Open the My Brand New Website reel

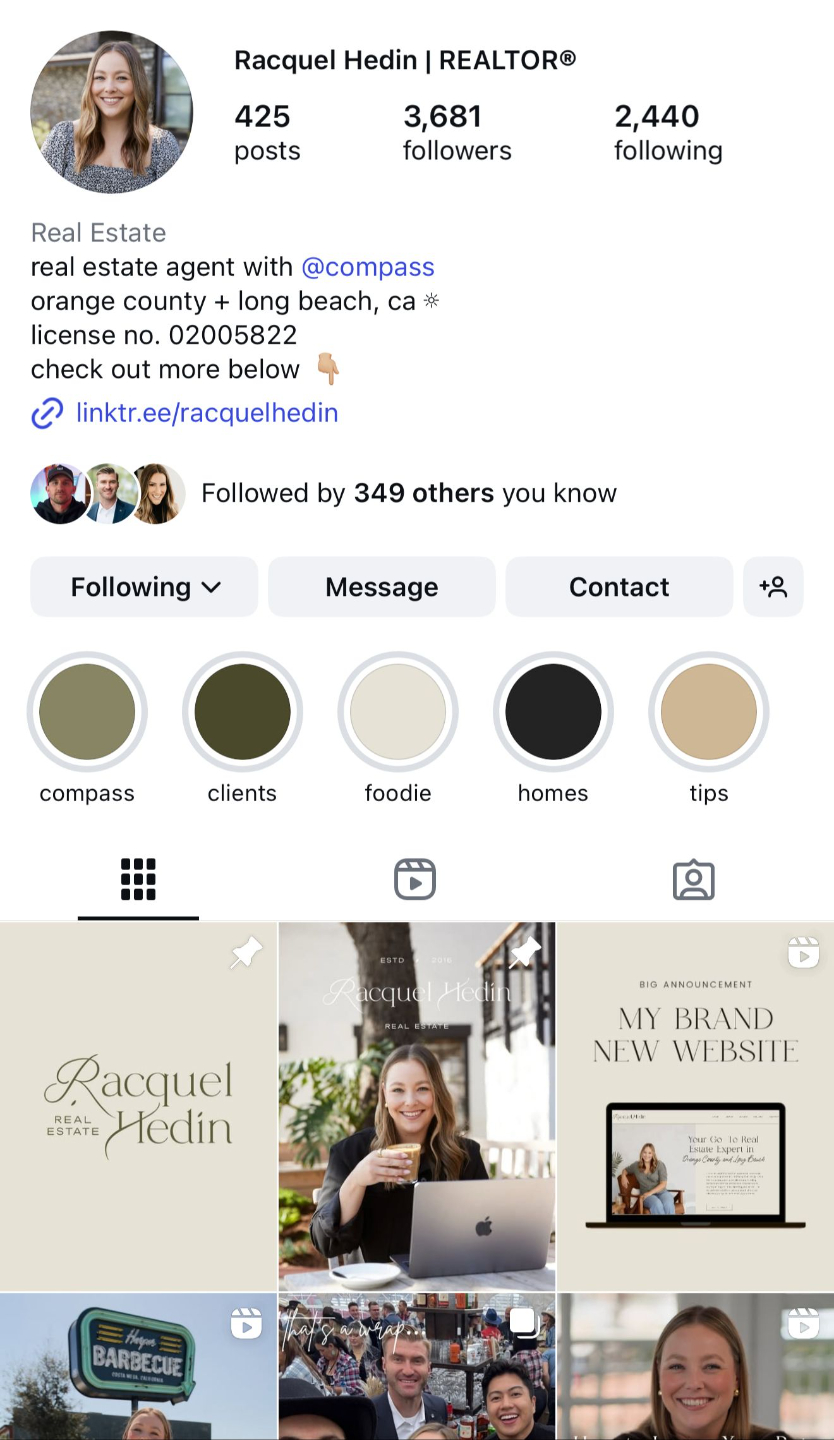tap(695, 1105)
